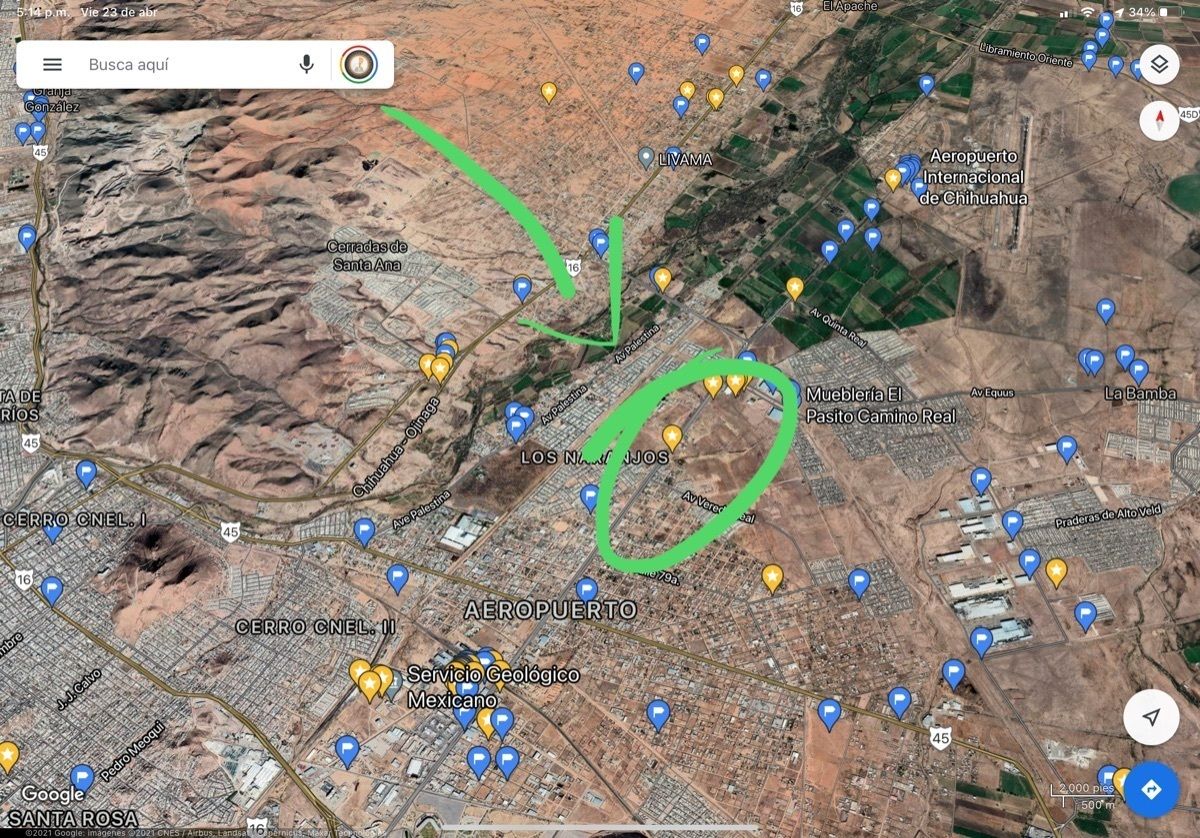This screenshot has width=1200, height=838.
Task: Select the La Bamba saved place pin
Action: (1138, 372)
